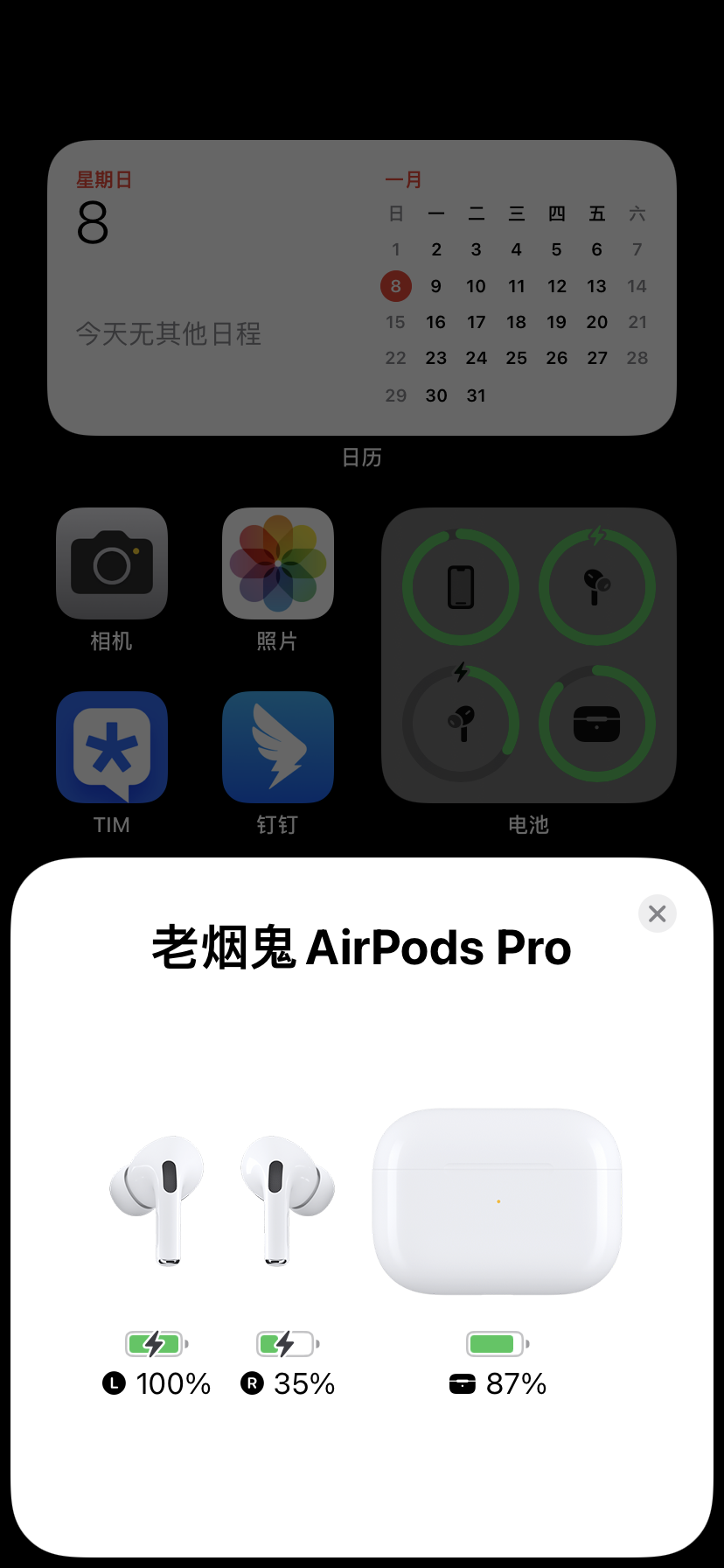
Task: Open the 电池 battery widget
Action: coord(529,655)
